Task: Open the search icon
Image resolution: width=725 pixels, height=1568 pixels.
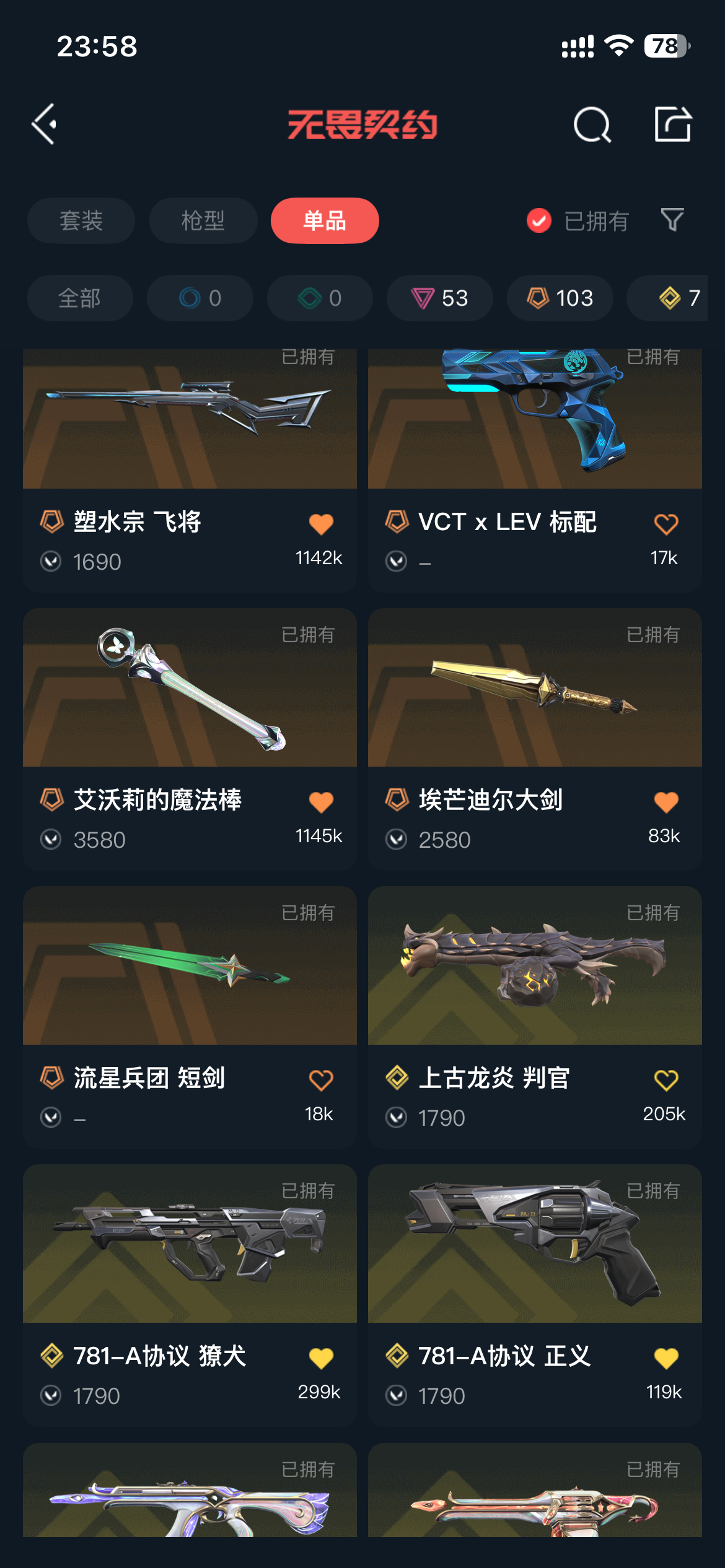Action: (x=592, y=125)
